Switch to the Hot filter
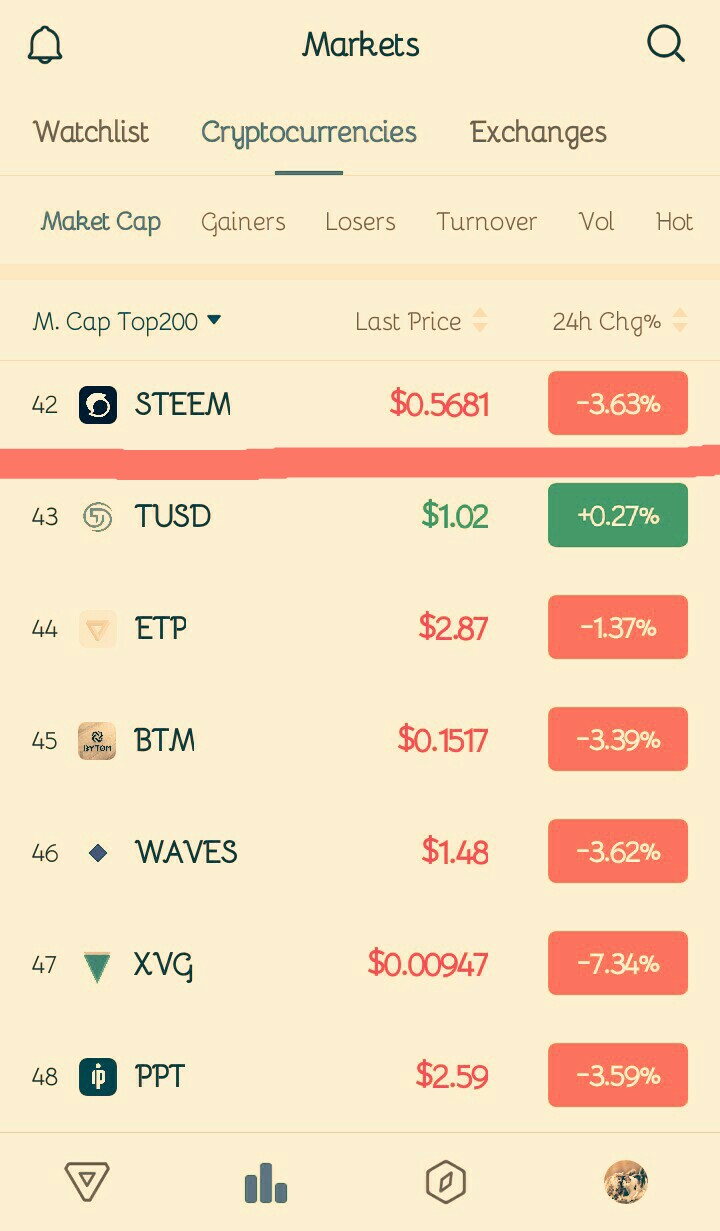The width and height of the screenshot is (720, 1231). click(x=674, y=222)
